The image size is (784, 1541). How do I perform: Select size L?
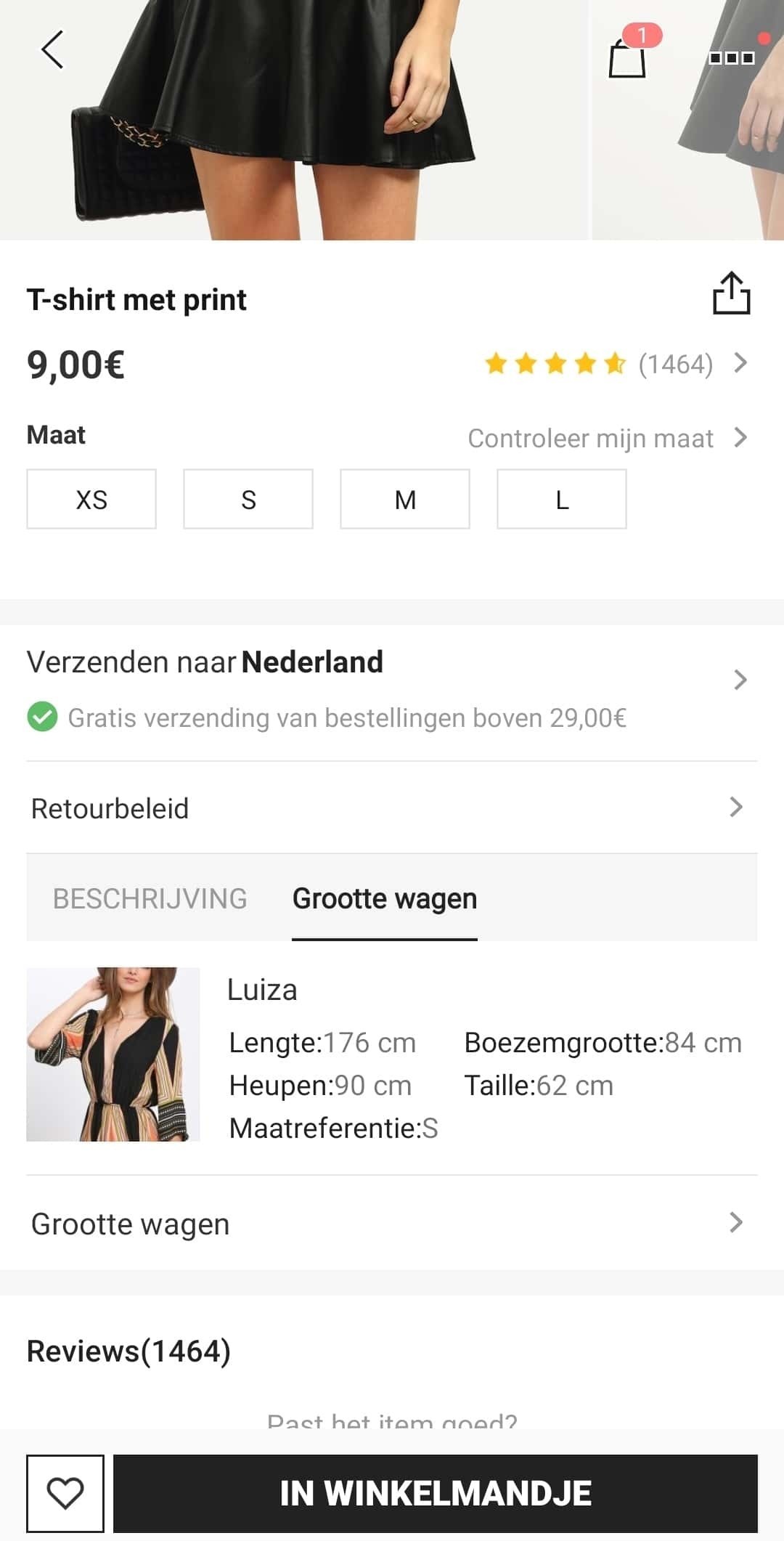click(562, 500)
